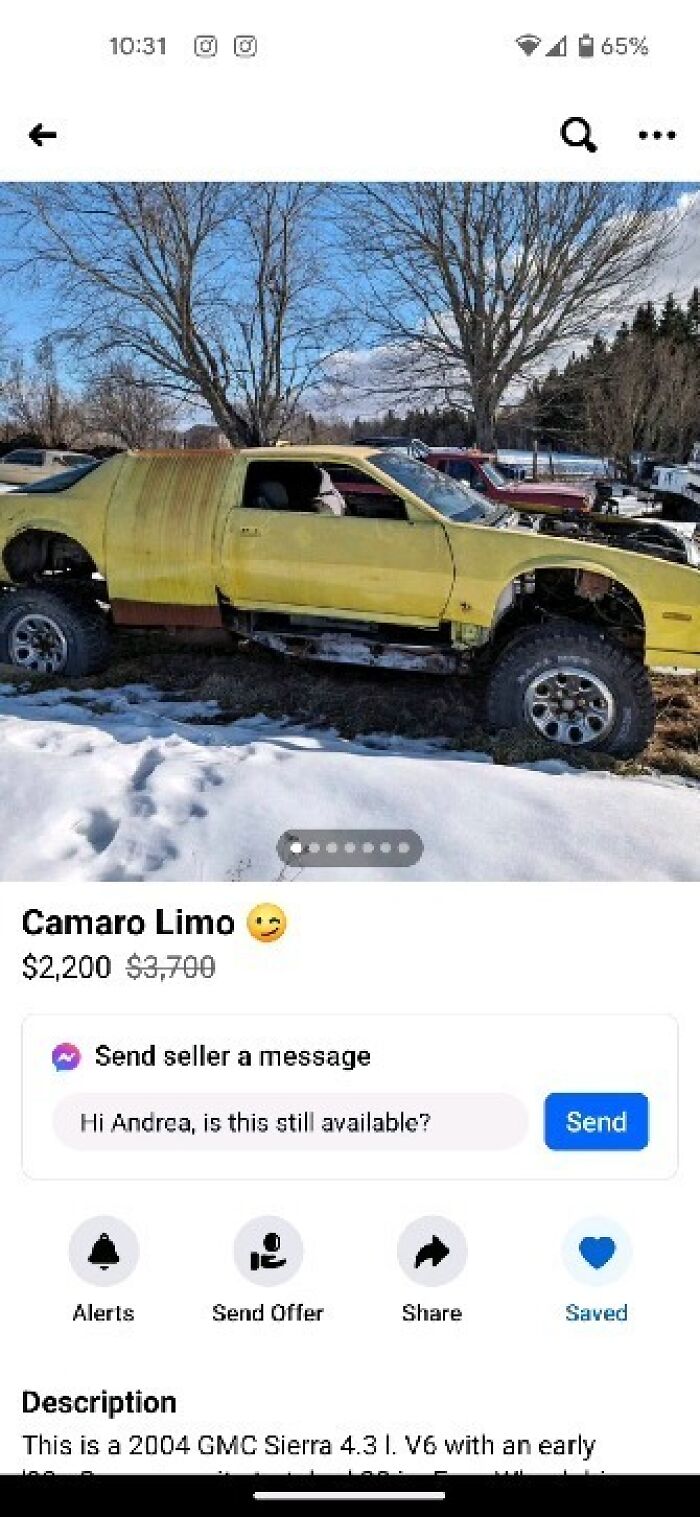Edit the message field to seller Andrea

coord(290,1122)
